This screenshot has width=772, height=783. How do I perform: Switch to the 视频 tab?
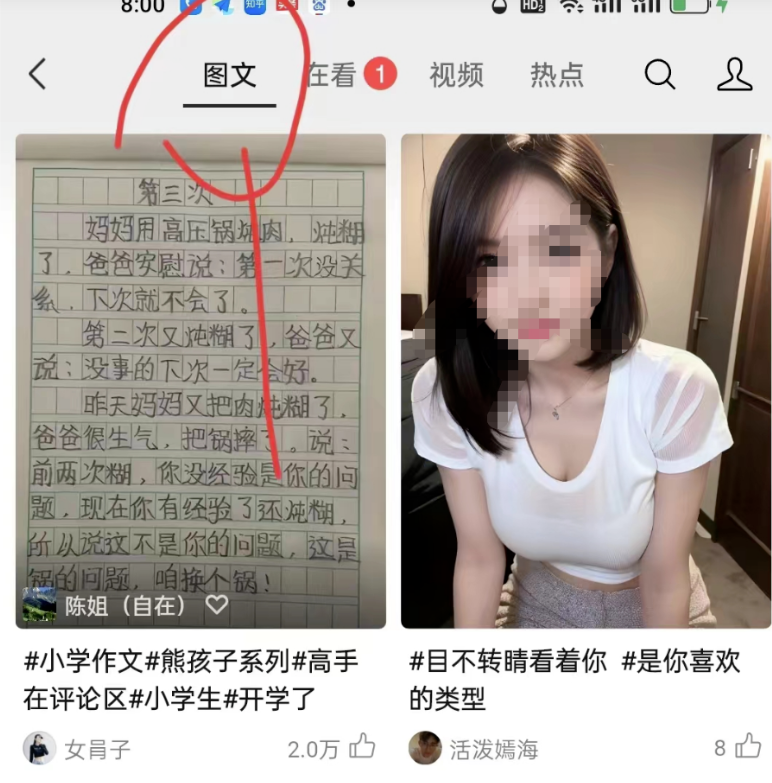456,75
